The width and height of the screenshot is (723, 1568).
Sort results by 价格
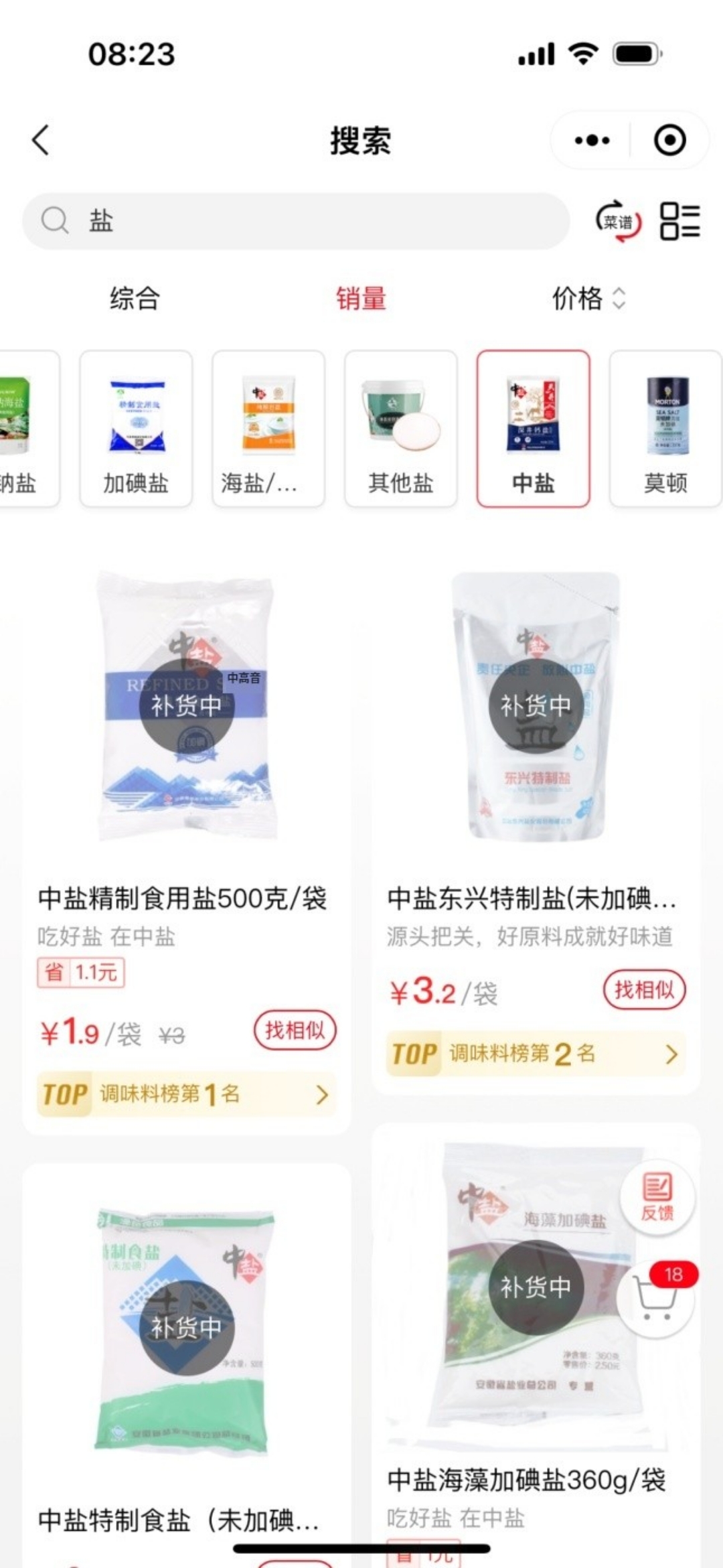(587, 299)
